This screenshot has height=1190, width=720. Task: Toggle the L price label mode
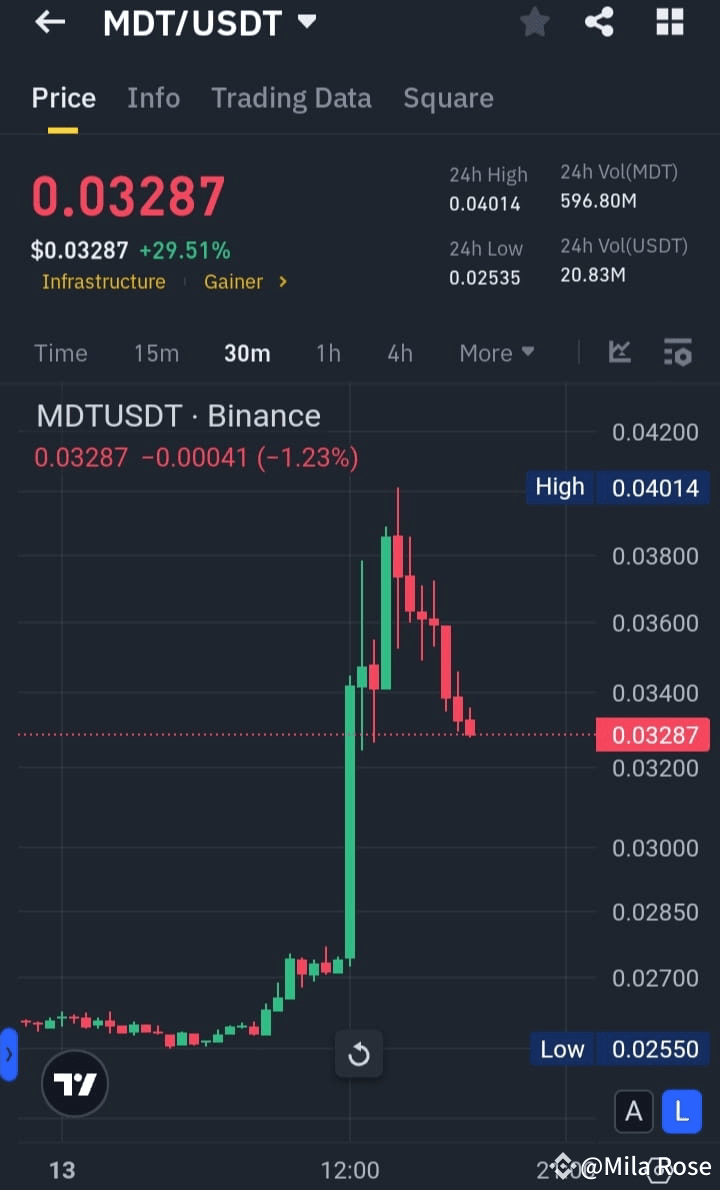tap(681, 1111)
